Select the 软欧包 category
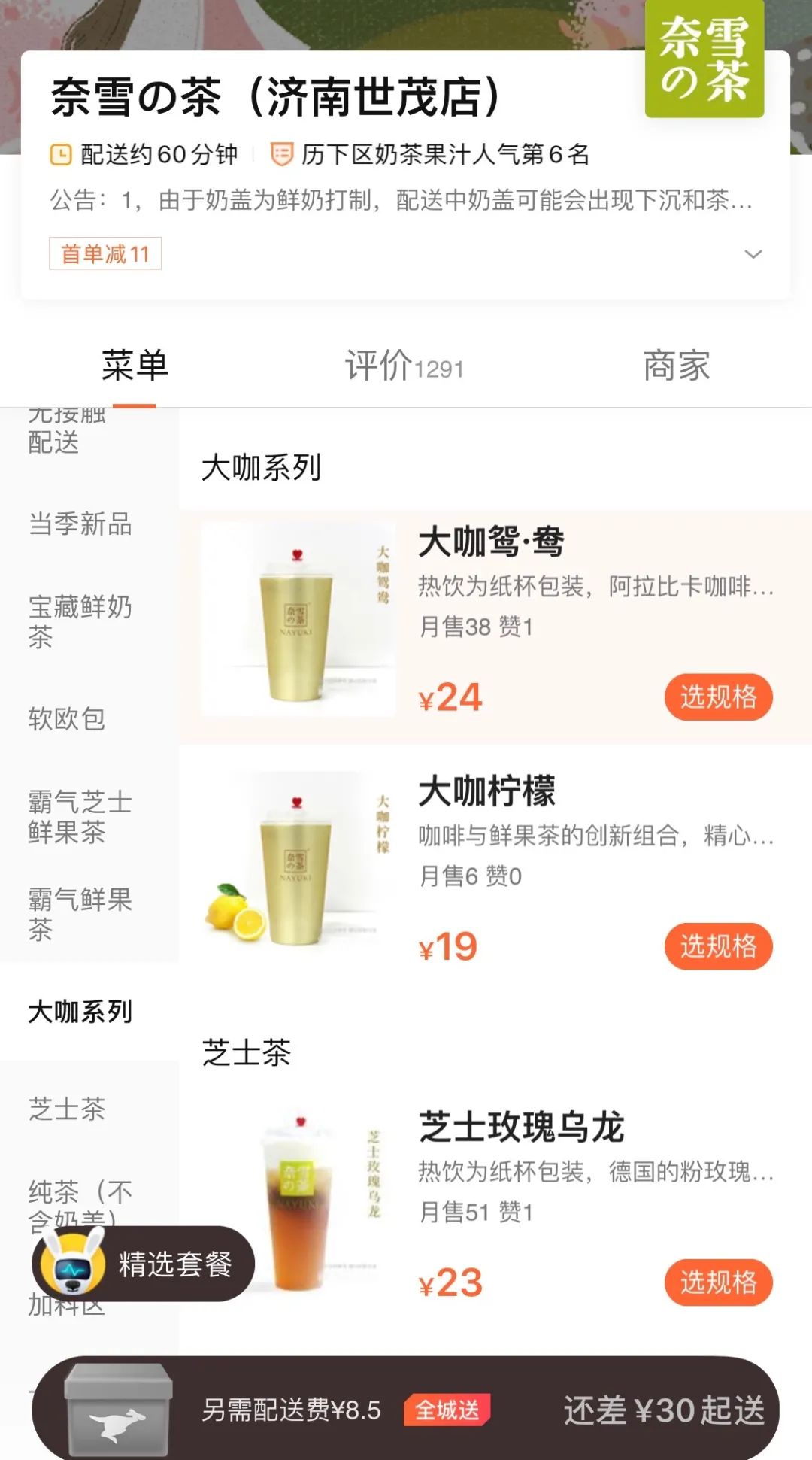Viewport: 812px width, 1460px height. click(67, 719)
